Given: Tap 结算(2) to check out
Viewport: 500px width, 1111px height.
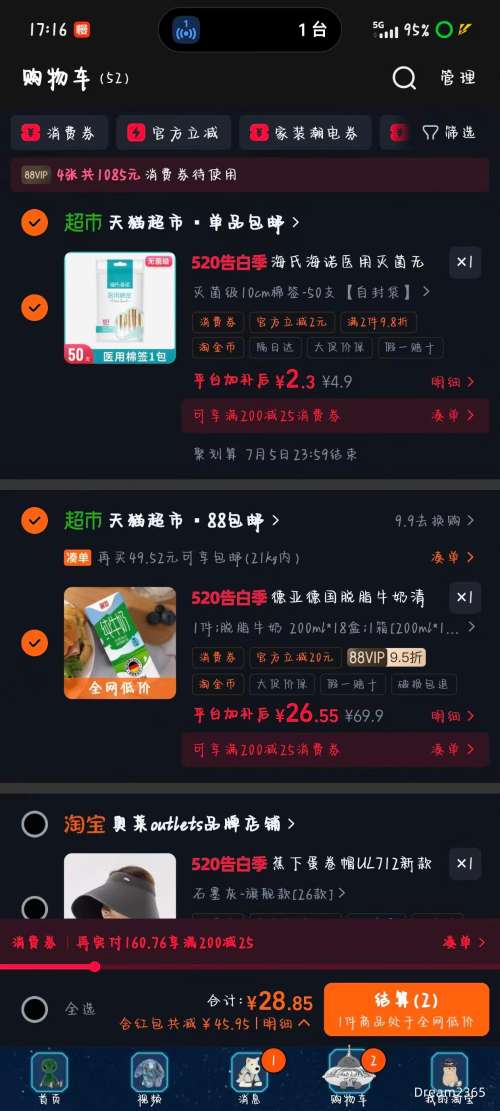Looking at the screenshot, I should [x=407, y=1010].
